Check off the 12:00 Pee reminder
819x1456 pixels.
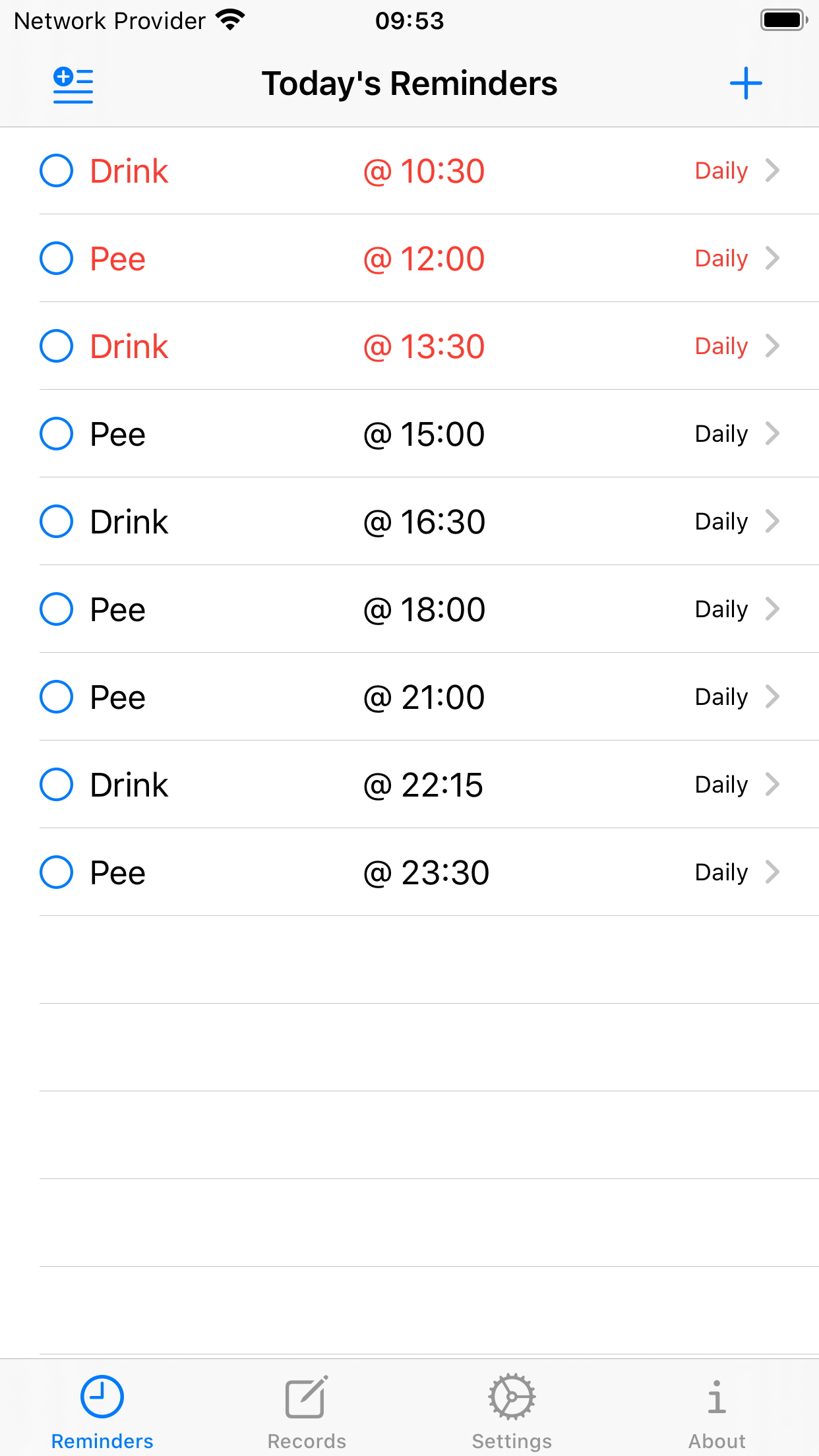pos(57,258)
